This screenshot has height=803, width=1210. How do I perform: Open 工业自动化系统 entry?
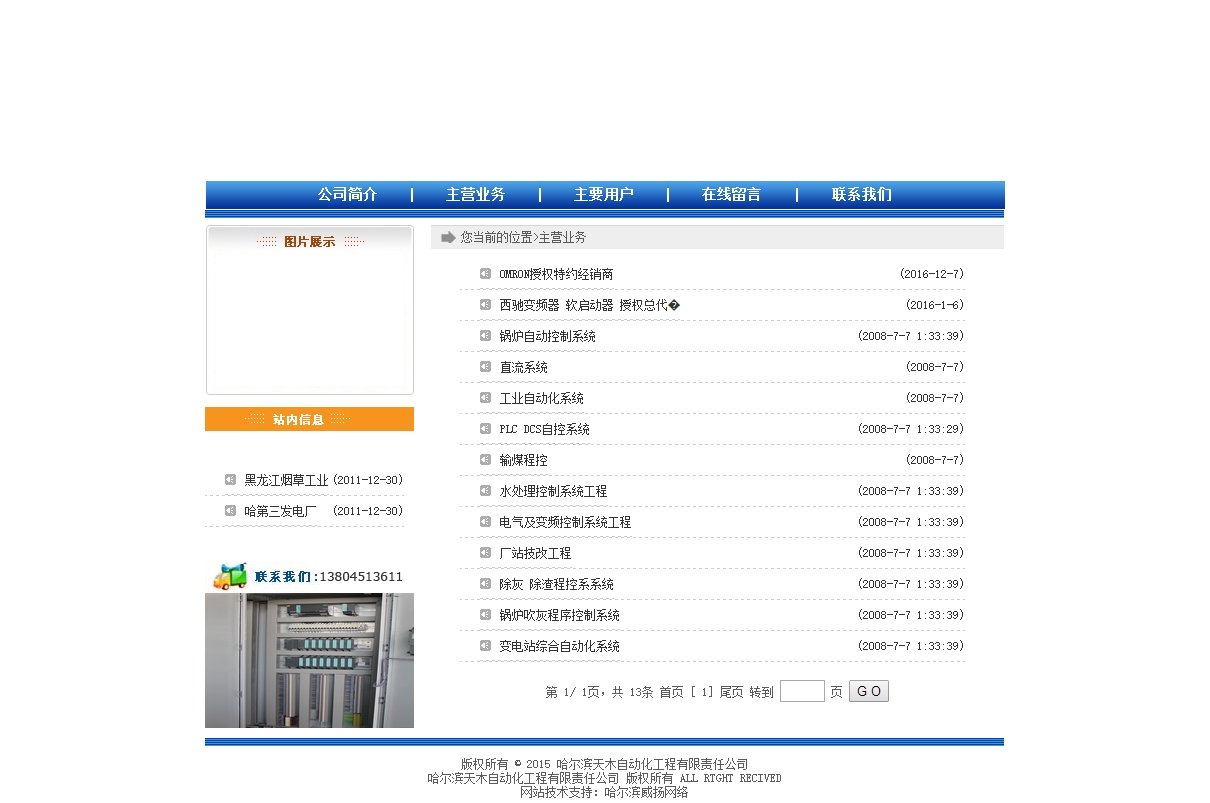click(541, 398)
